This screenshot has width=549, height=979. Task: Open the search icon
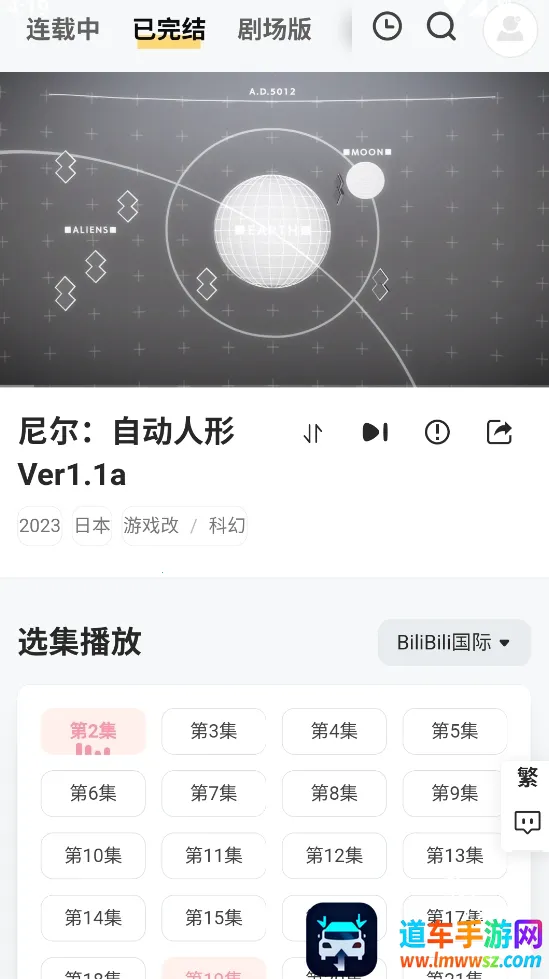[x=441, y=27]
